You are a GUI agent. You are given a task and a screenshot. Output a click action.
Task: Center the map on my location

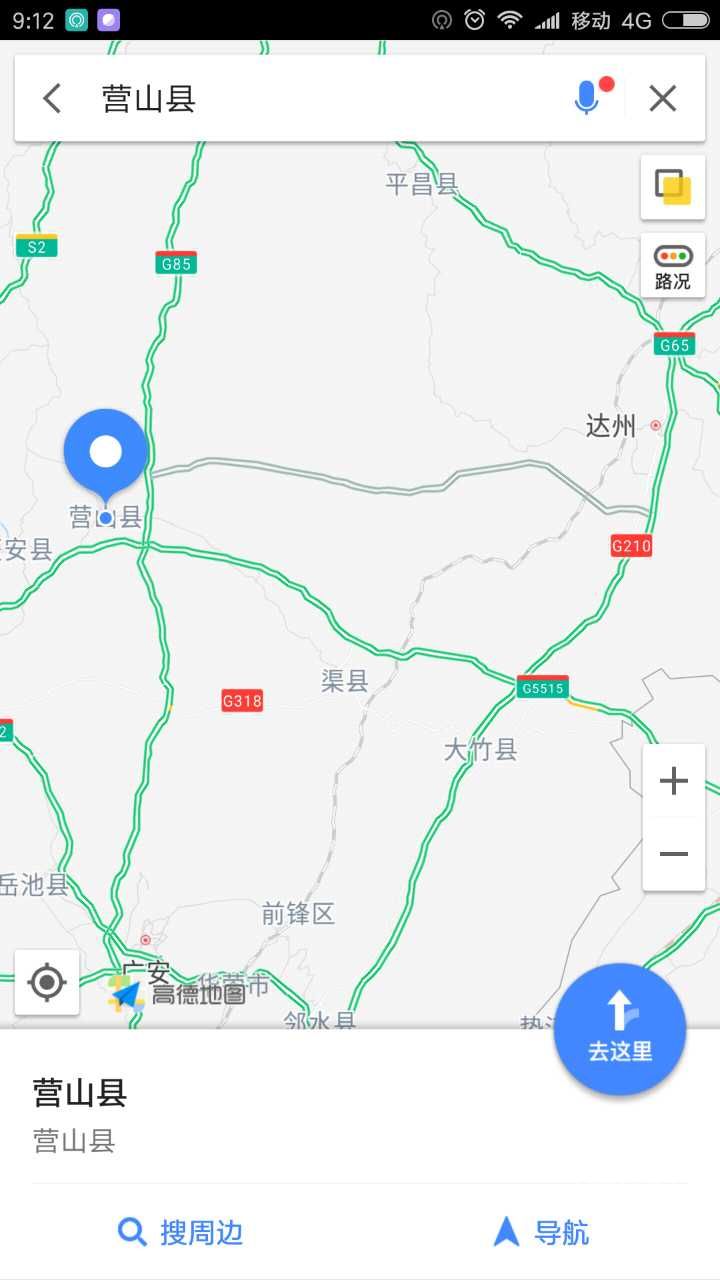(x=47, y=982)
